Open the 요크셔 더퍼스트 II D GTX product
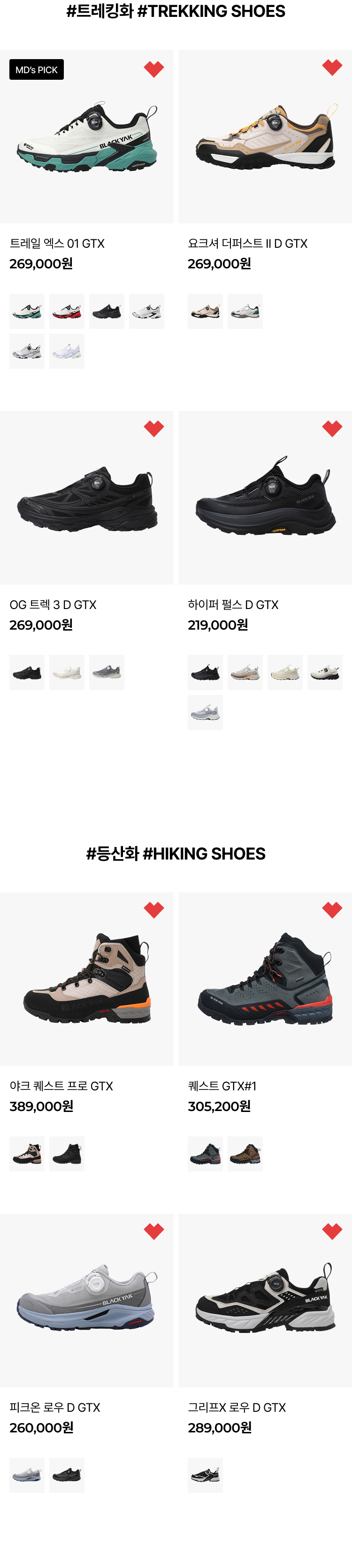Image resolution: width=352 pixels, height=1568 pixels. click(265, 137)
